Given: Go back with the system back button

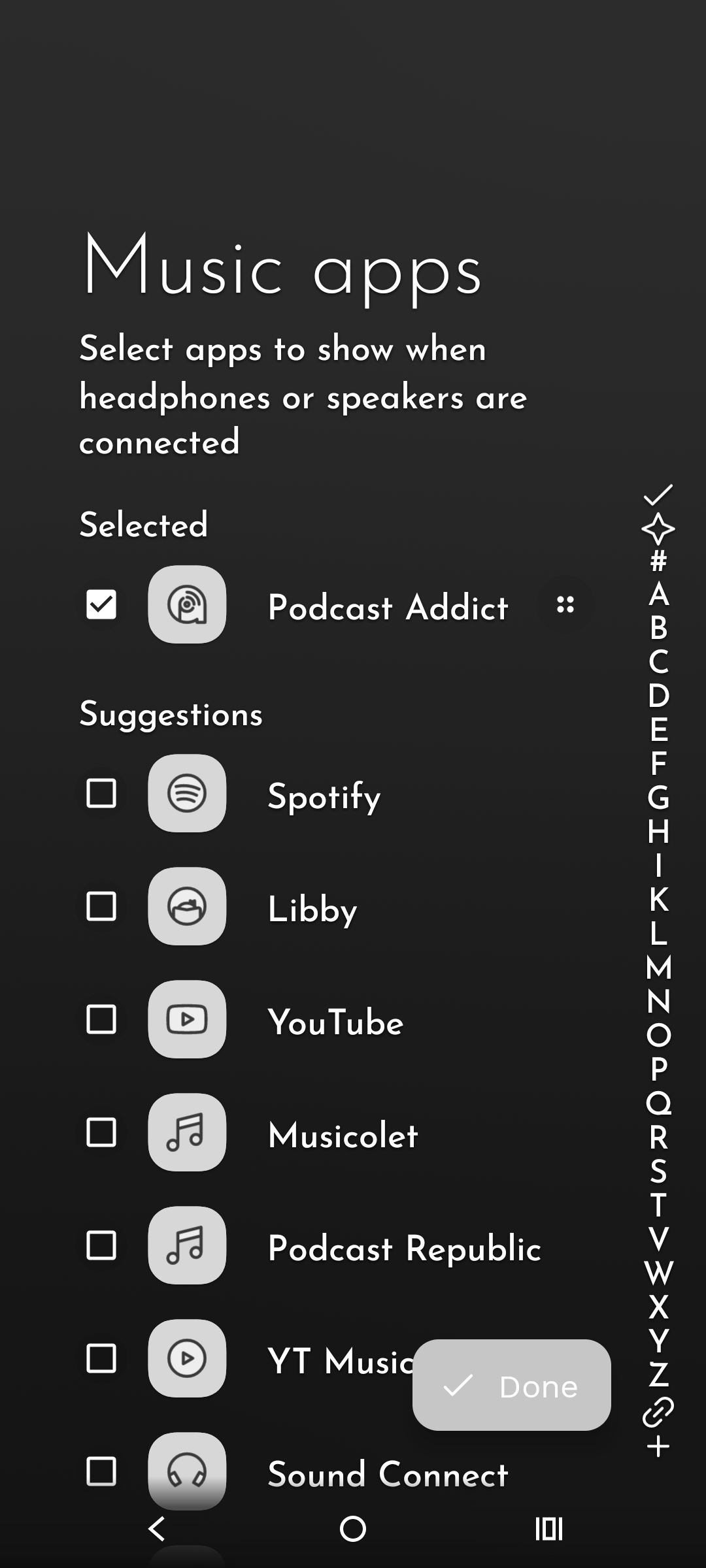Looking at the screenshot, I should tap(157, 1529).
